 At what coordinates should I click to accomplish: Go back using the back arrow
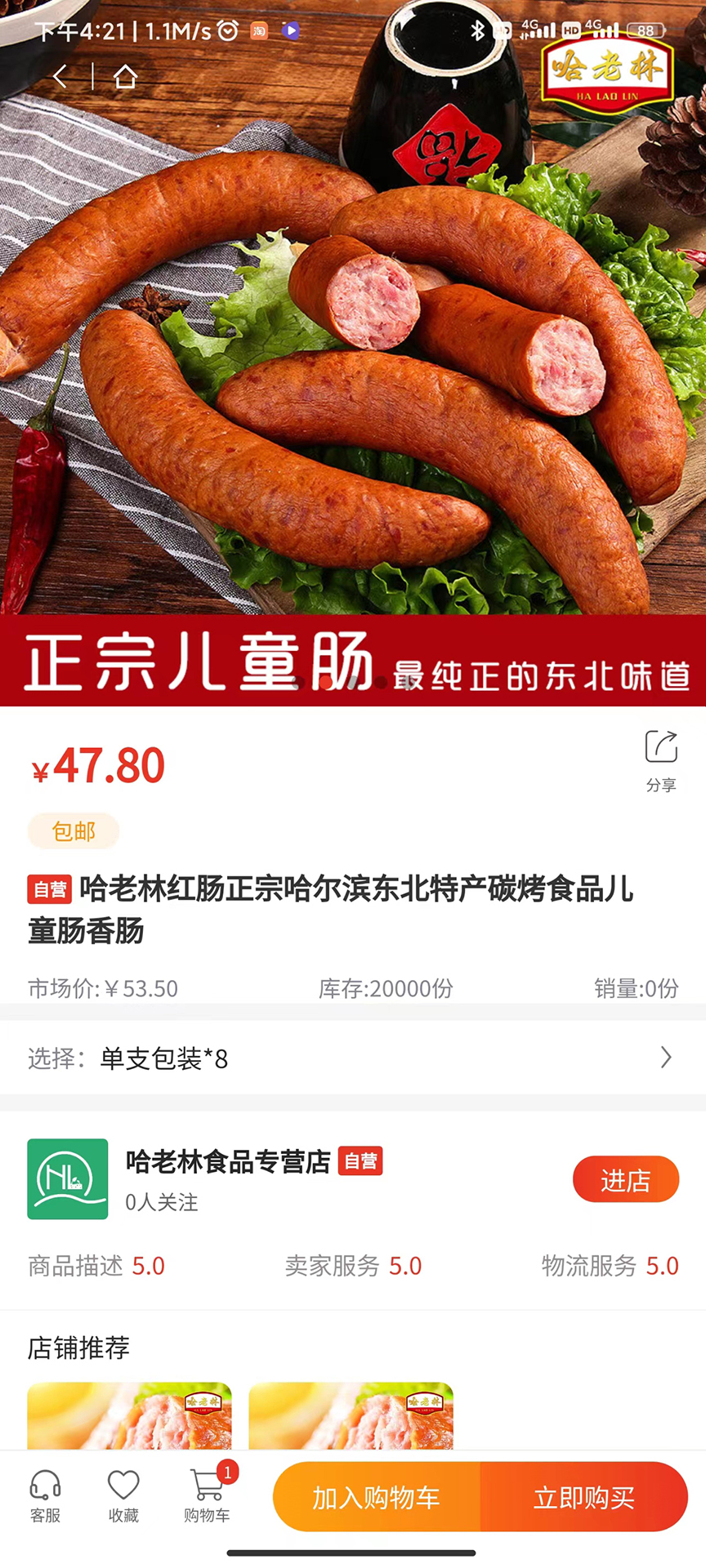pyautogui.click(x=60, y=77)
